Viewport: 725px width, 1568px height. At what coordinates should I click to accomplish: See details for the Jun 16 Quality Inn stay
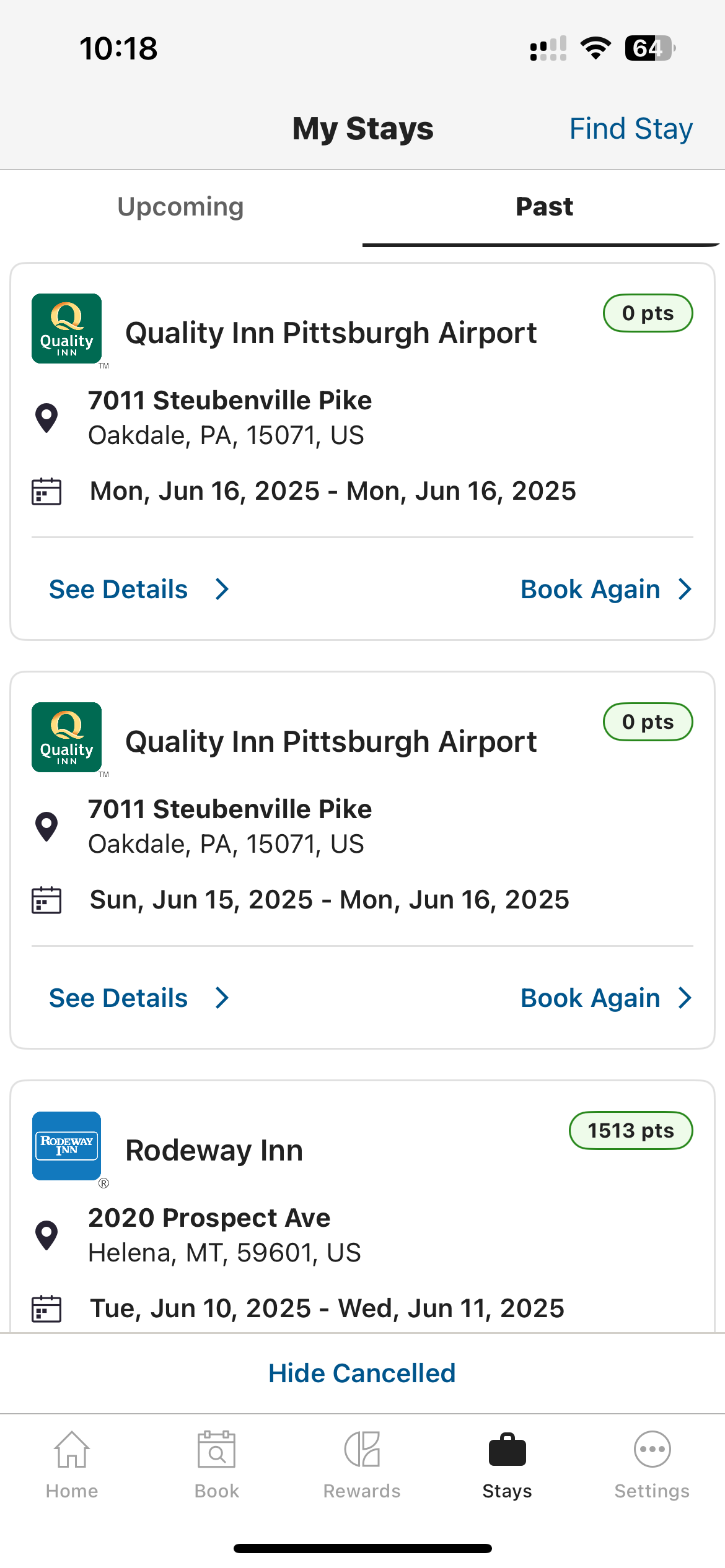point(139,589)
